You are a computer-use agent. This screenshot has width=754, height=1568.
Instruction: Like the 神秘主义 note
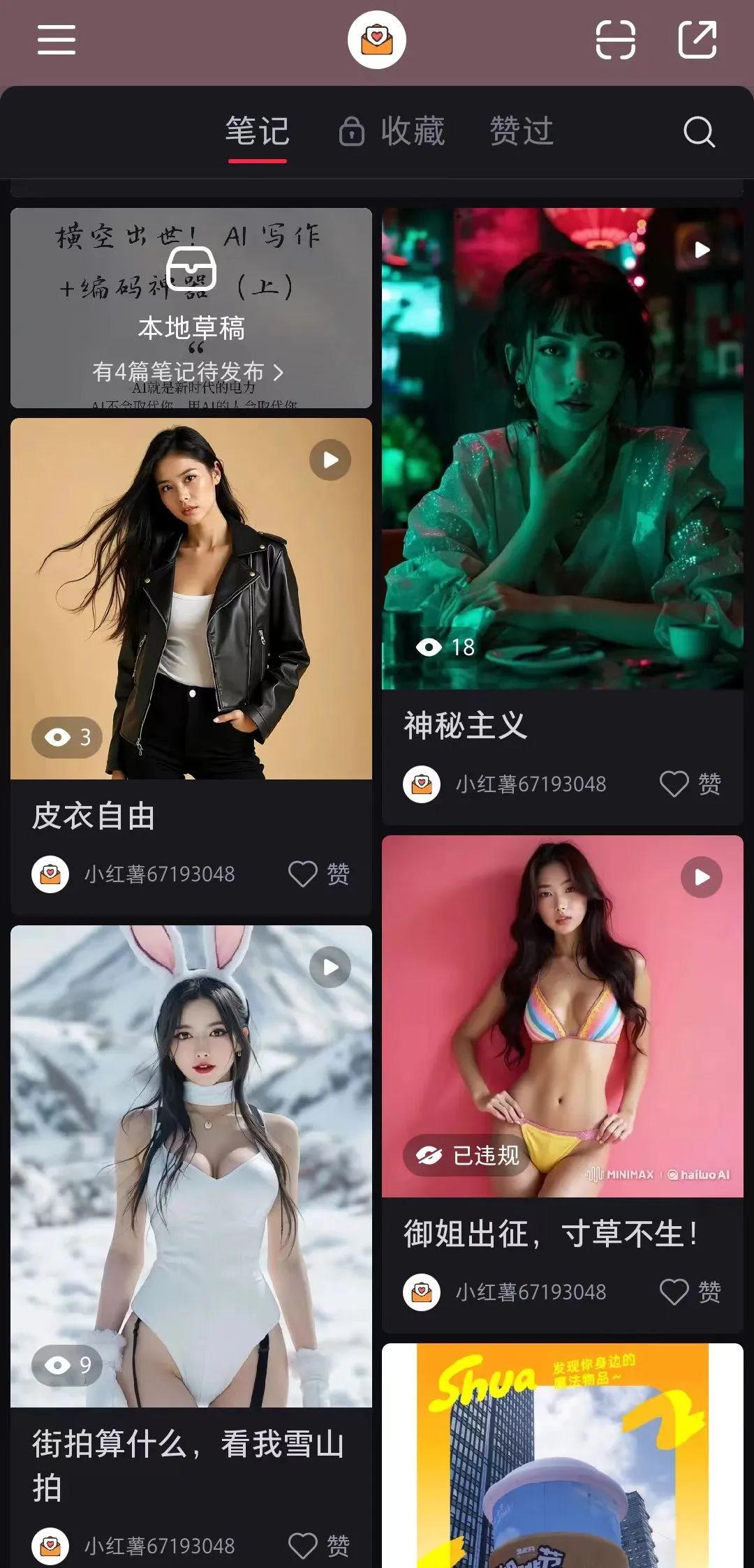tap(675, 784)
